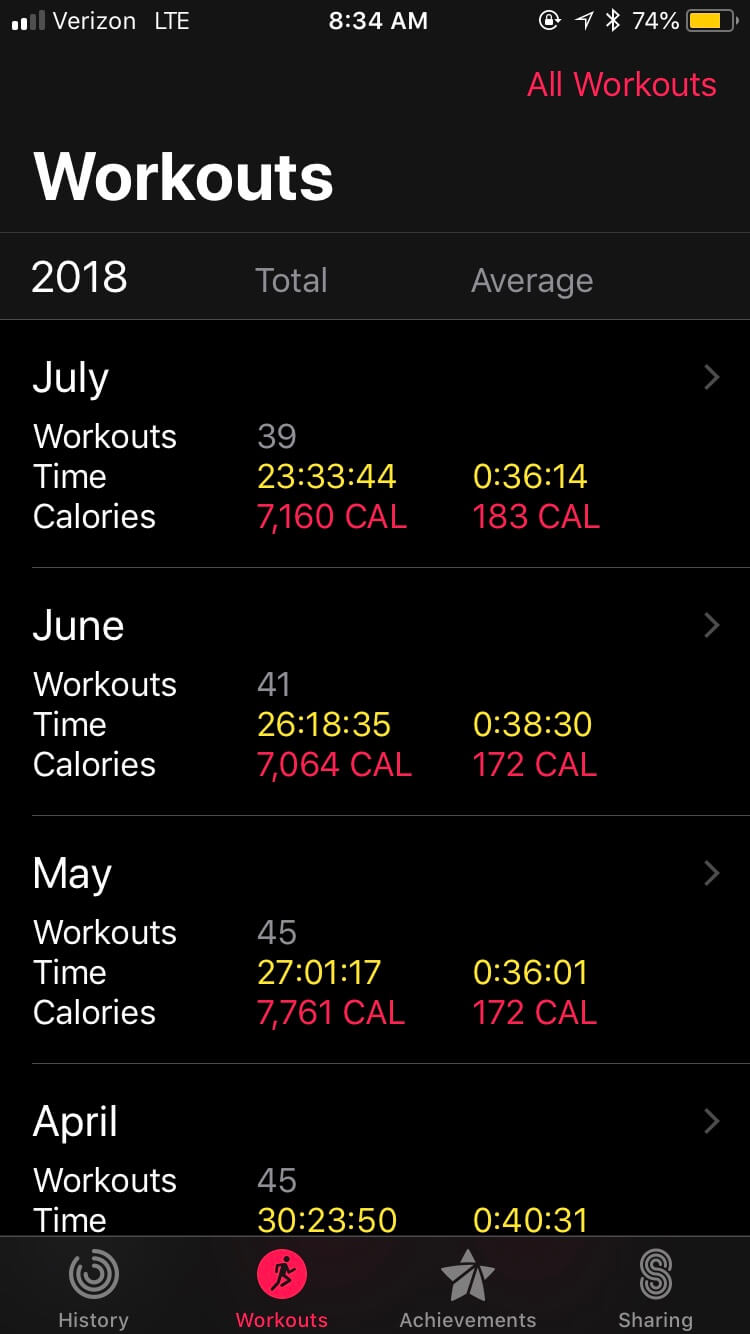Open the All Workouts filter
This screenshot has height=1334, width=750.
point(621,84)
